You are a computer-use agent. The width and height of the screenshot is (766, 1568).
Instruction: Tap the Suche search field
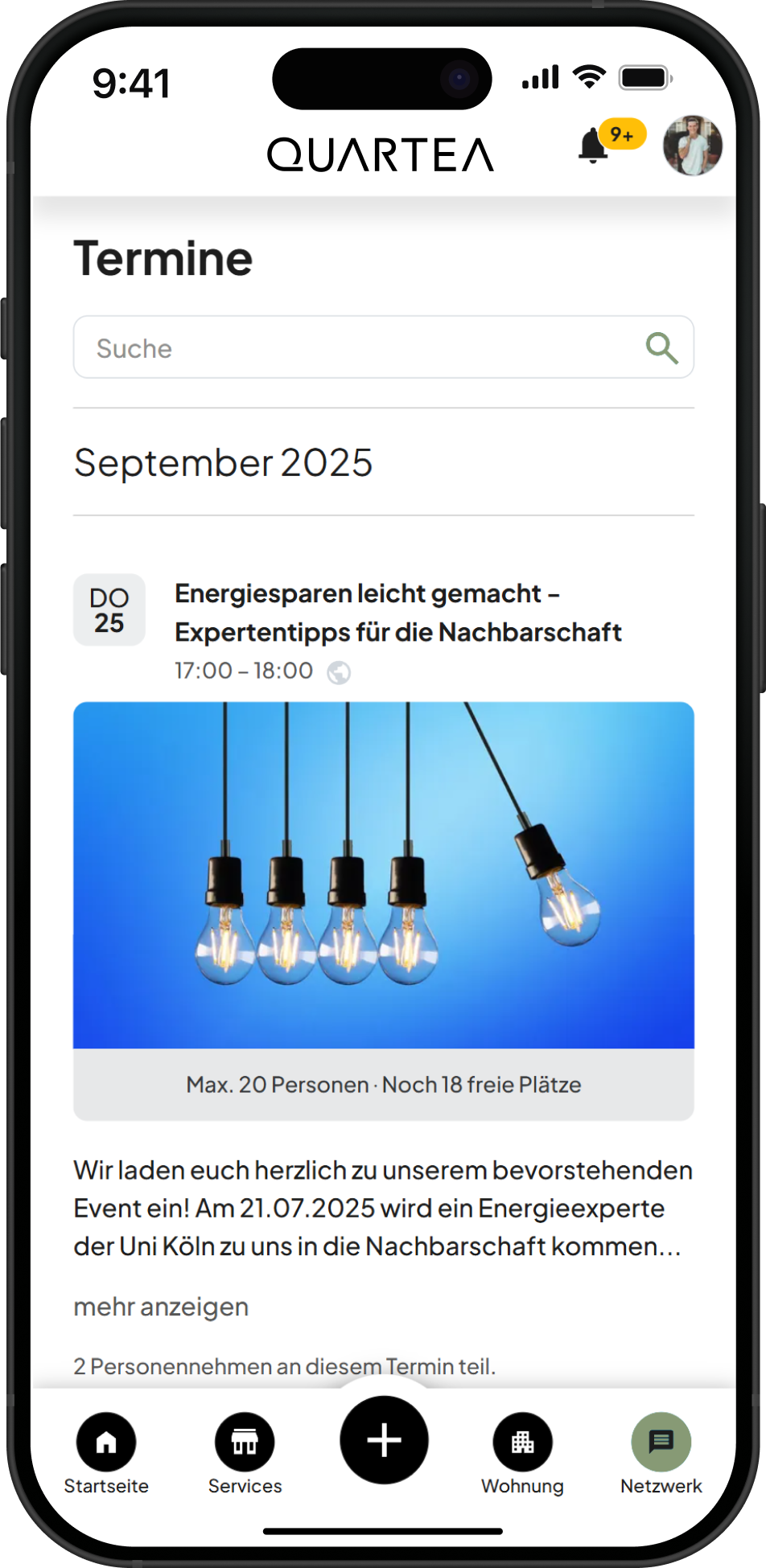tap(354, 347)
